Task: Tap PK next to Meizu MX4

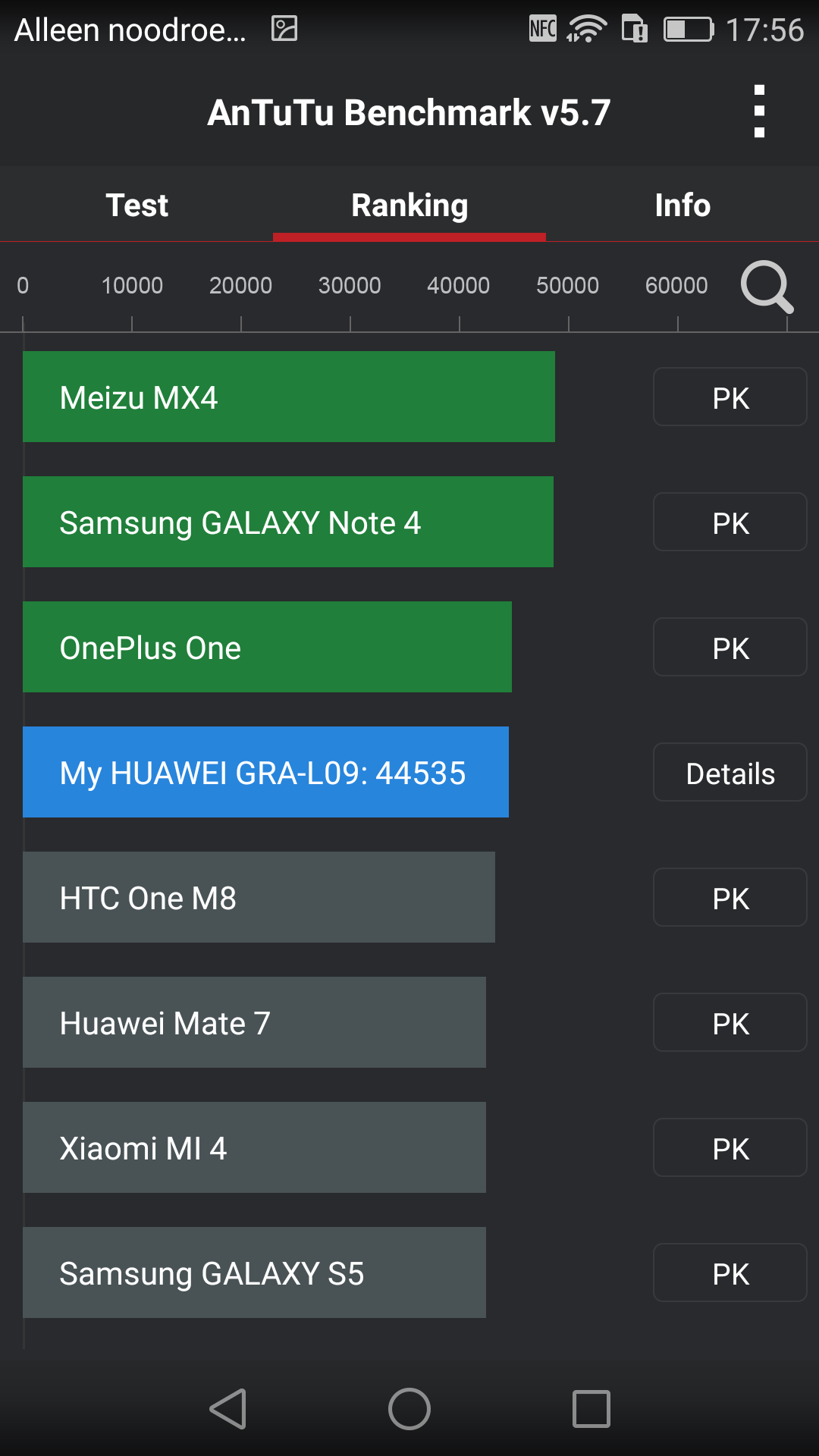Action: tap(730, 397)
